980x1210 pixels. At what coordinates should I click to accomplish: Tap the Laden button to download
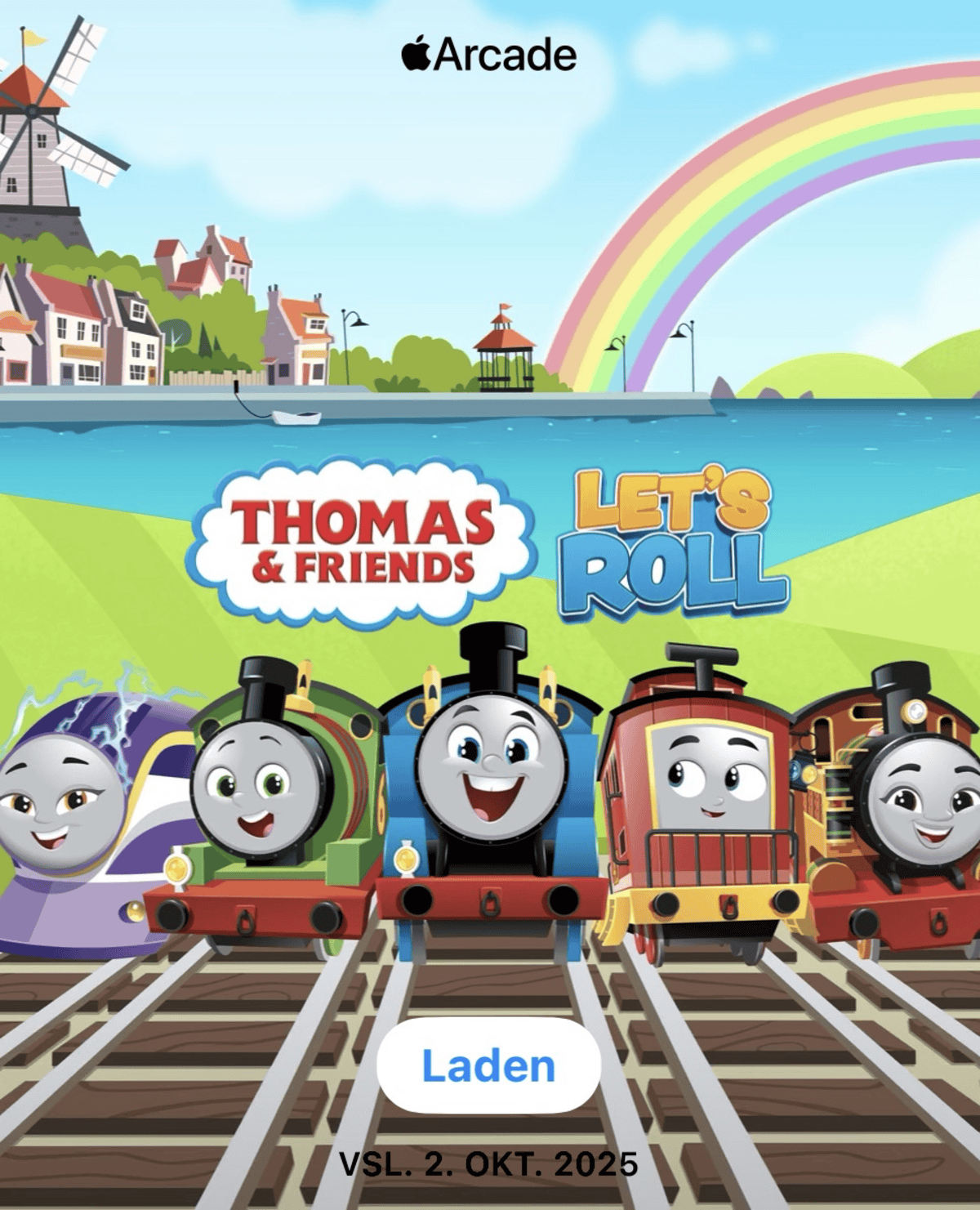point(488,1065)
